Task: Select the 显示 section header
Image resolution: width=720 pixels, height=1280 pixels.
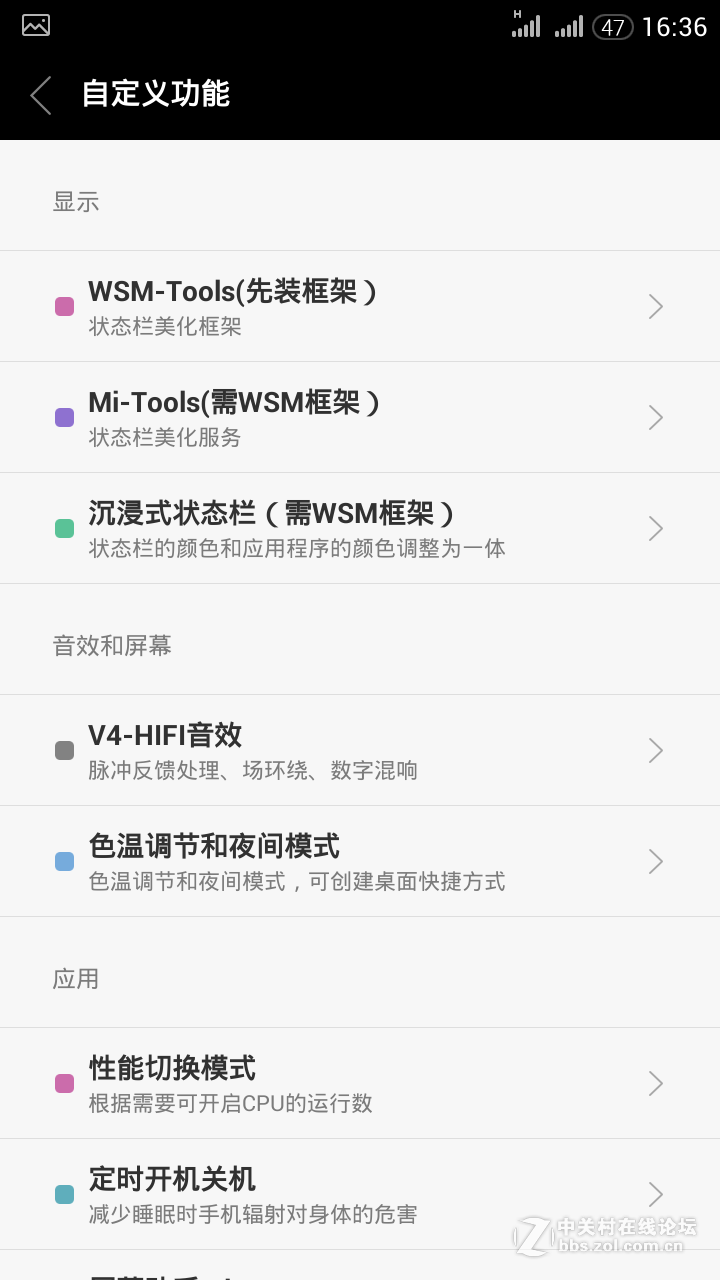Action: [x=76, y=202]
